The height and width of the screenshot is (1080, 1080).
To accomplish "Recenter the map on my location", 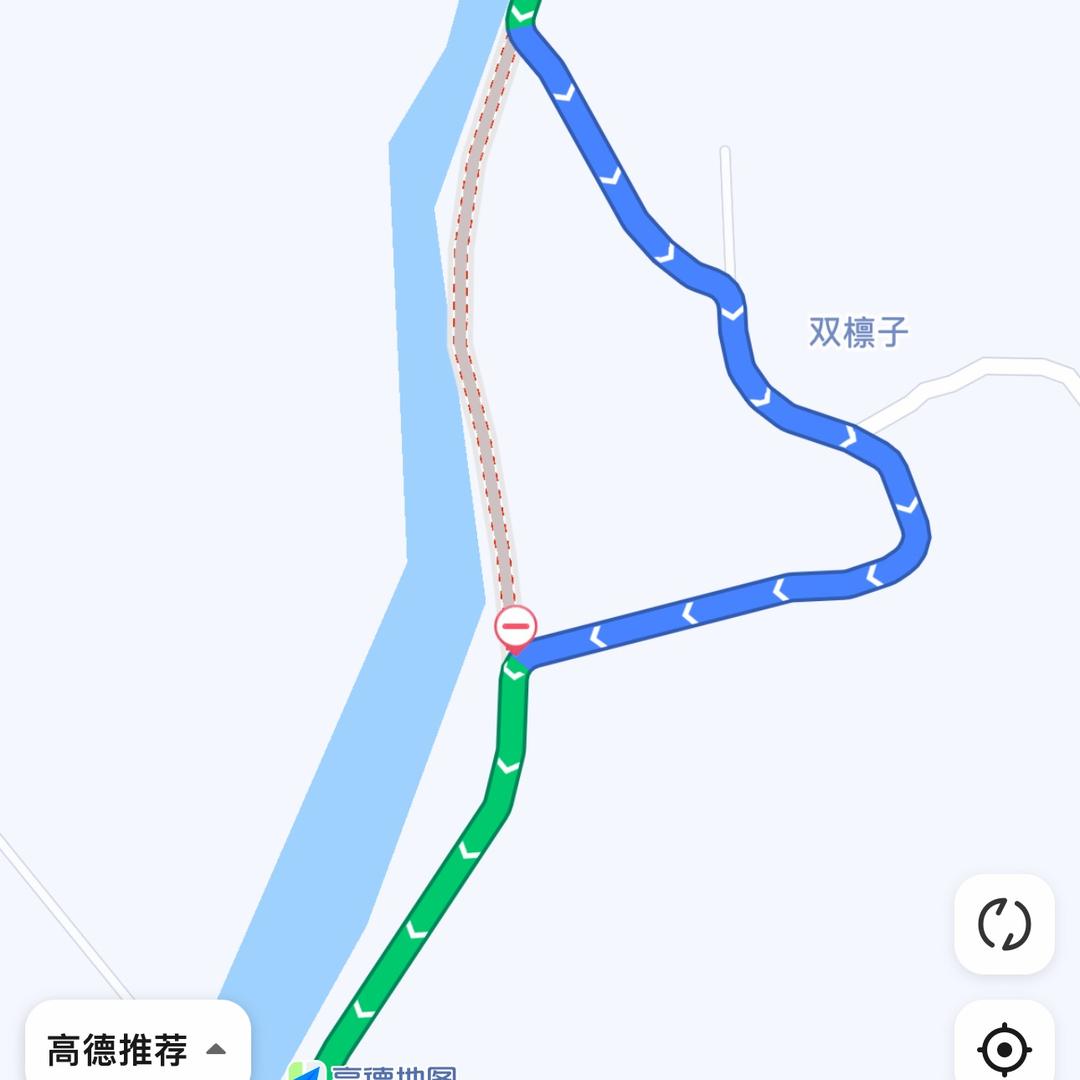I will [x=1004, y=1048].
